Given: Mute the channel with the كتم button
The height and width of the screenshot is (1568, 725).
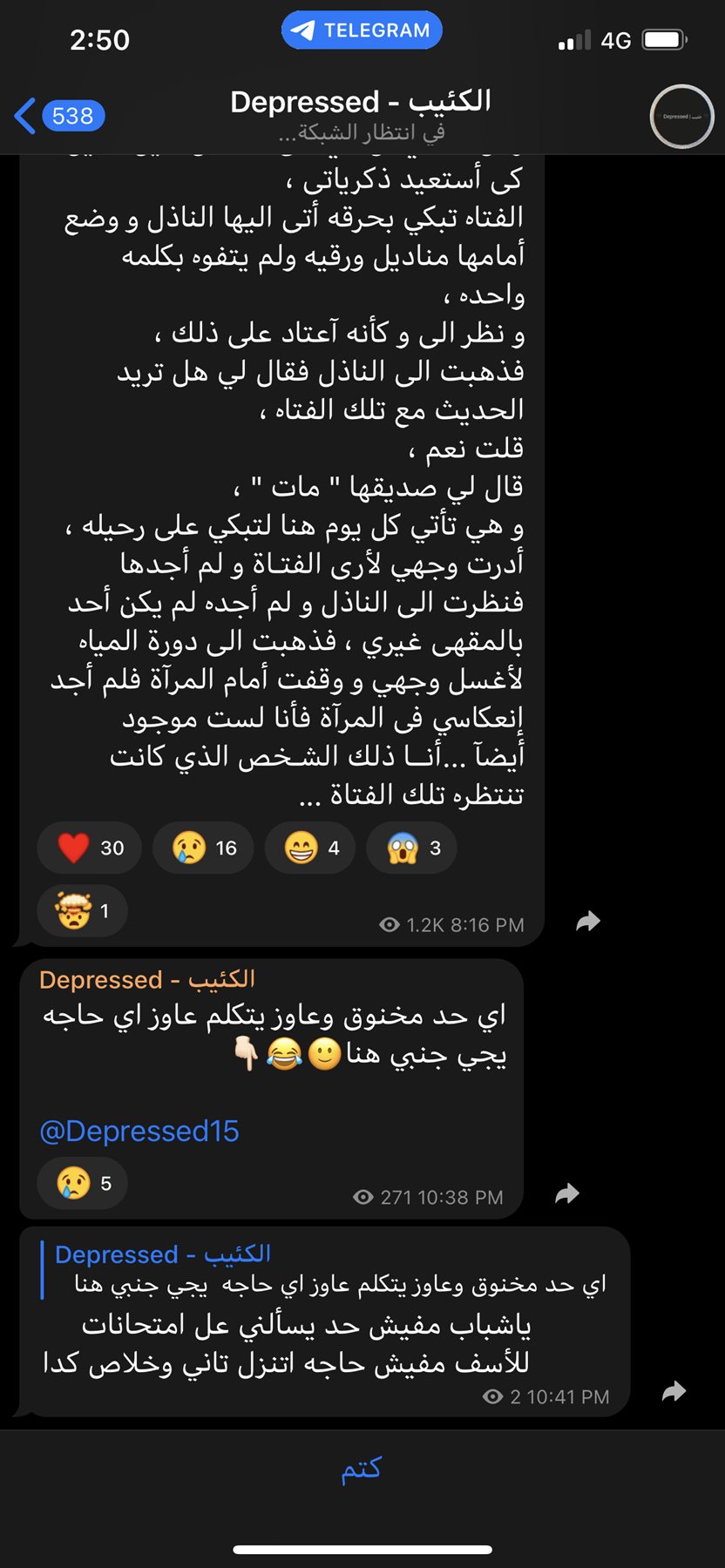Looking at the screenshot, I should click(361, 1469).
